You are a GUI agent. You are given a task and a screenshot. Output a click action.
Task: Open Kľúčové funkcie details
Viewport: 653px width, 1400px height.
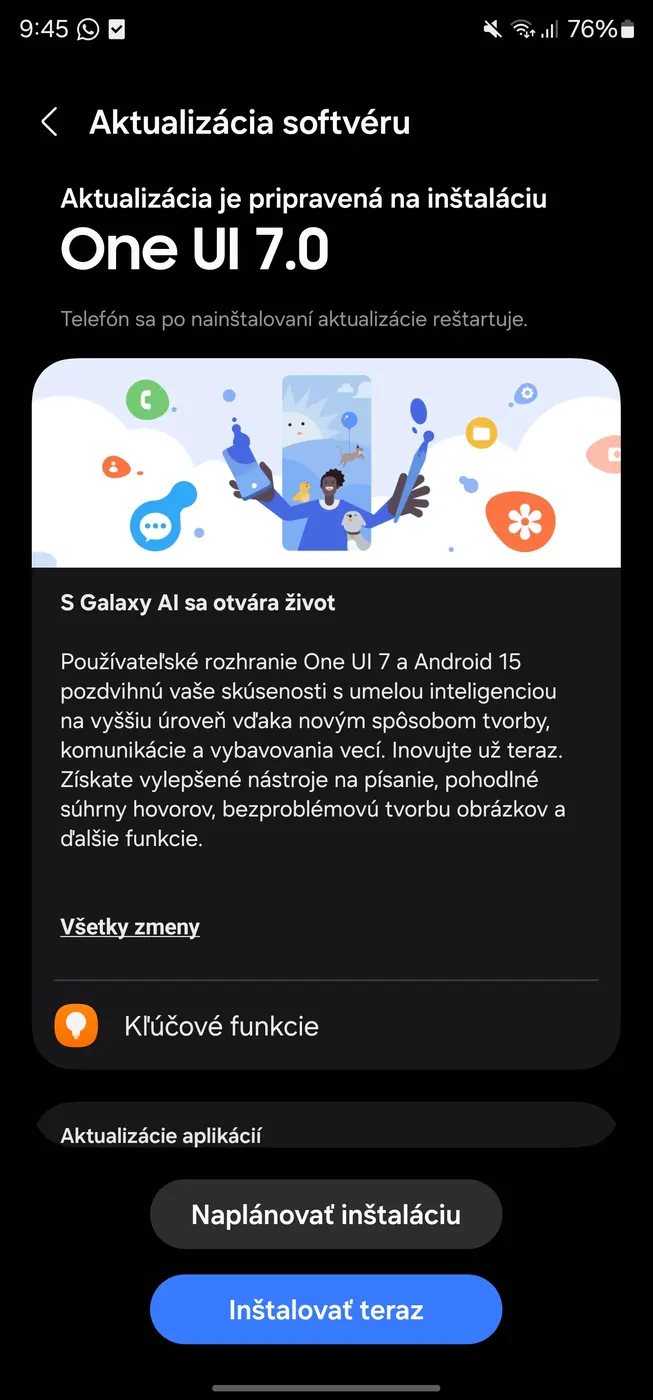pyautogui.click(x=221, y=1026)
